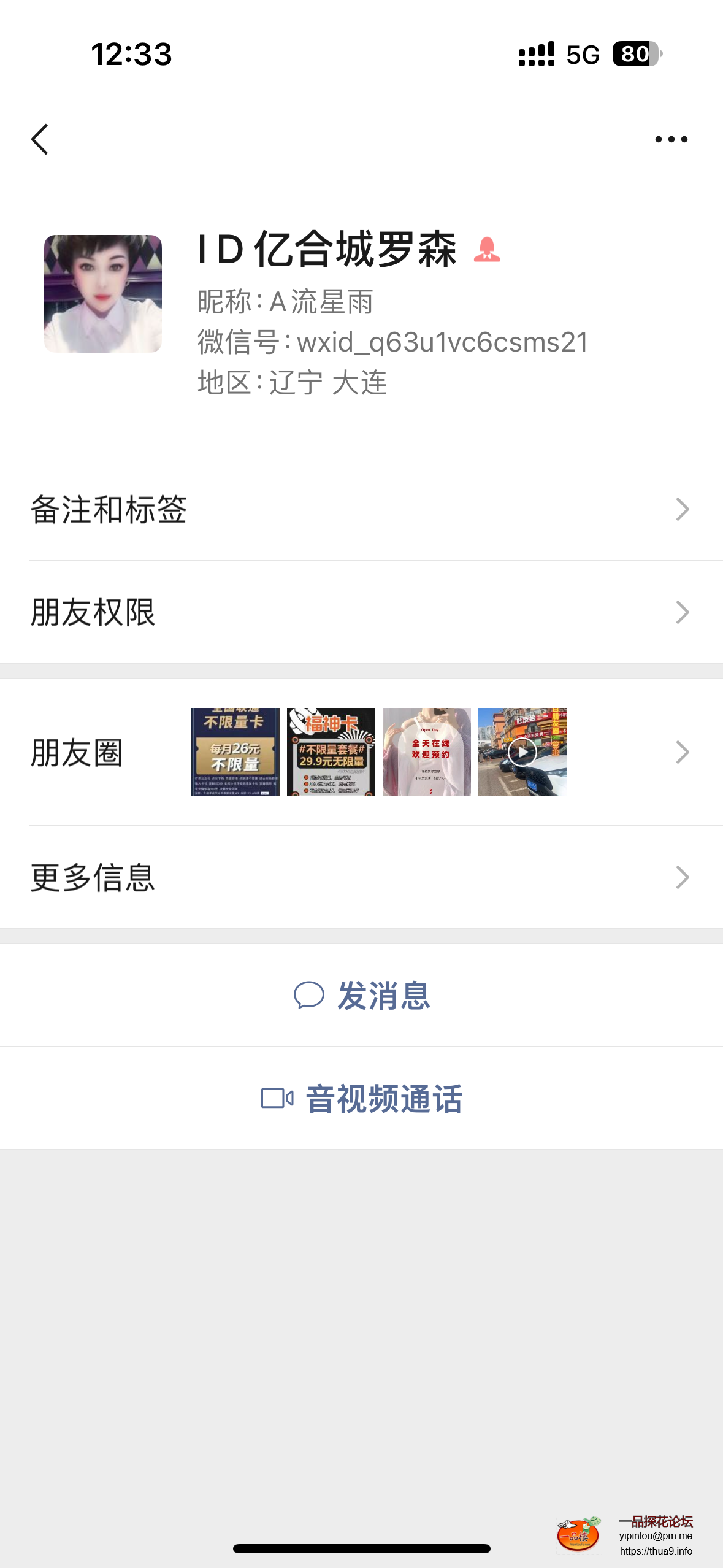Go back using the top-left arrow
Screen dimensions: 723x1568
tap(40, 139)
